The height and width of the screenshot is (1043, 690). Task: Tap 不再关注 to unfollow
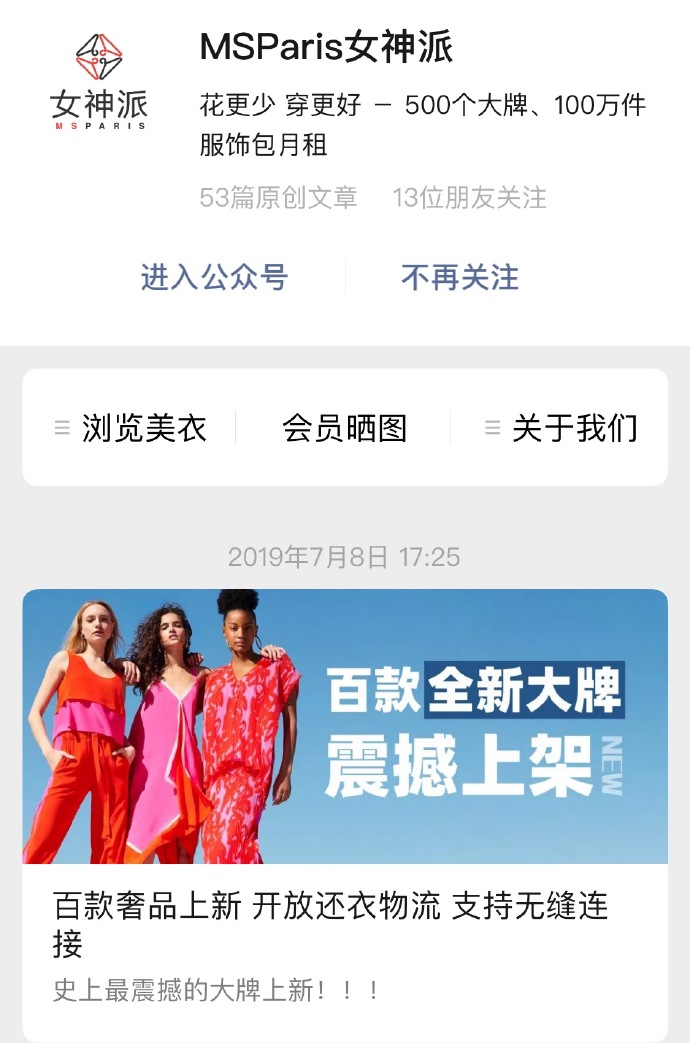[460, 277]
